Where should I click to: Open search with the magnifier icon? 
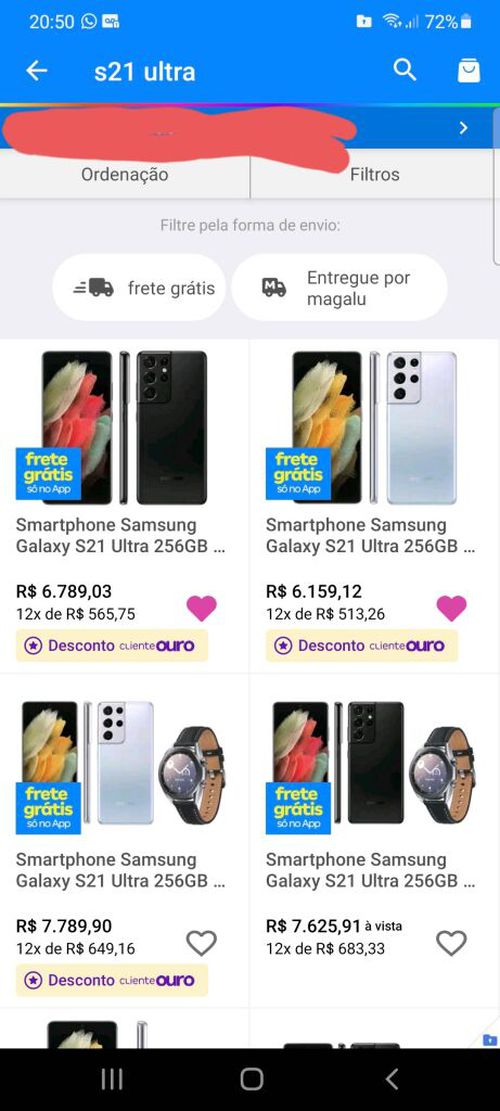pos(405,70)
